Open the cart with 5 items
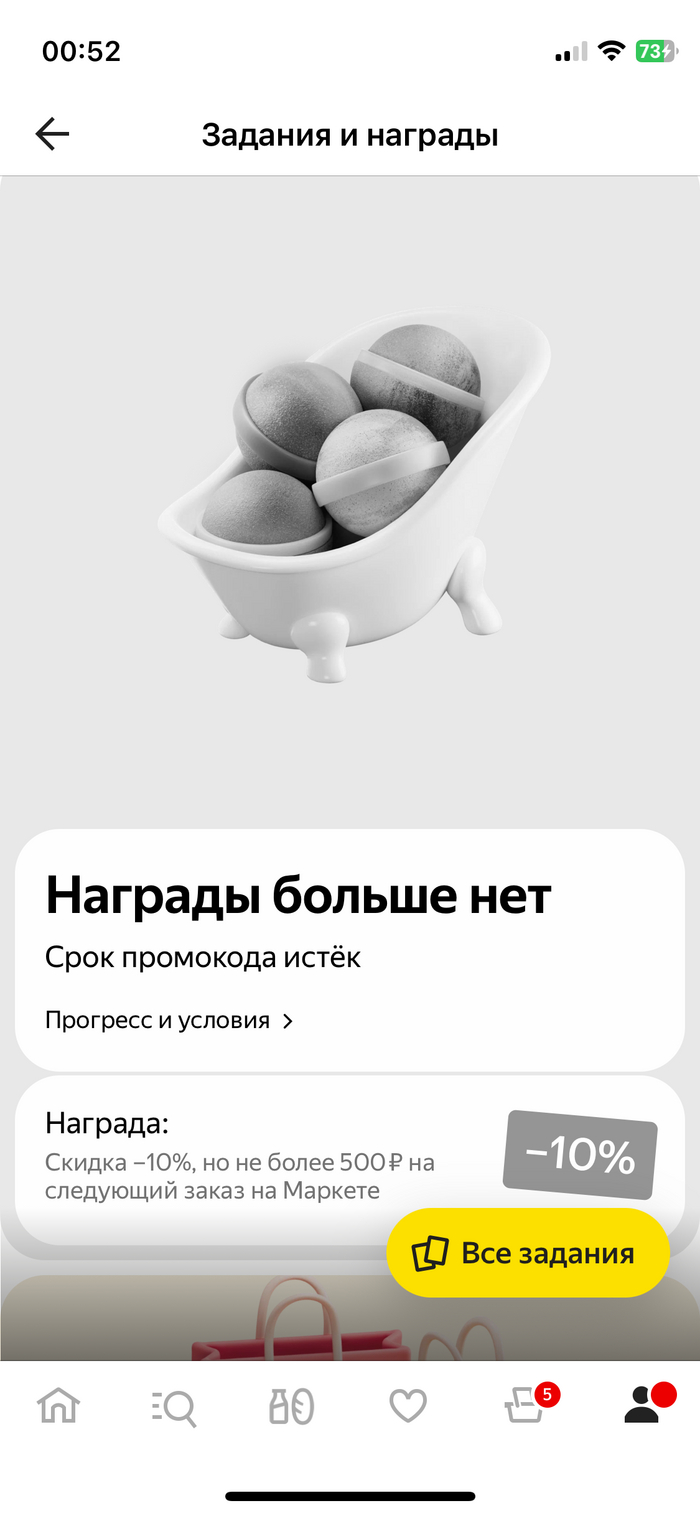 tap(526, 1406)
